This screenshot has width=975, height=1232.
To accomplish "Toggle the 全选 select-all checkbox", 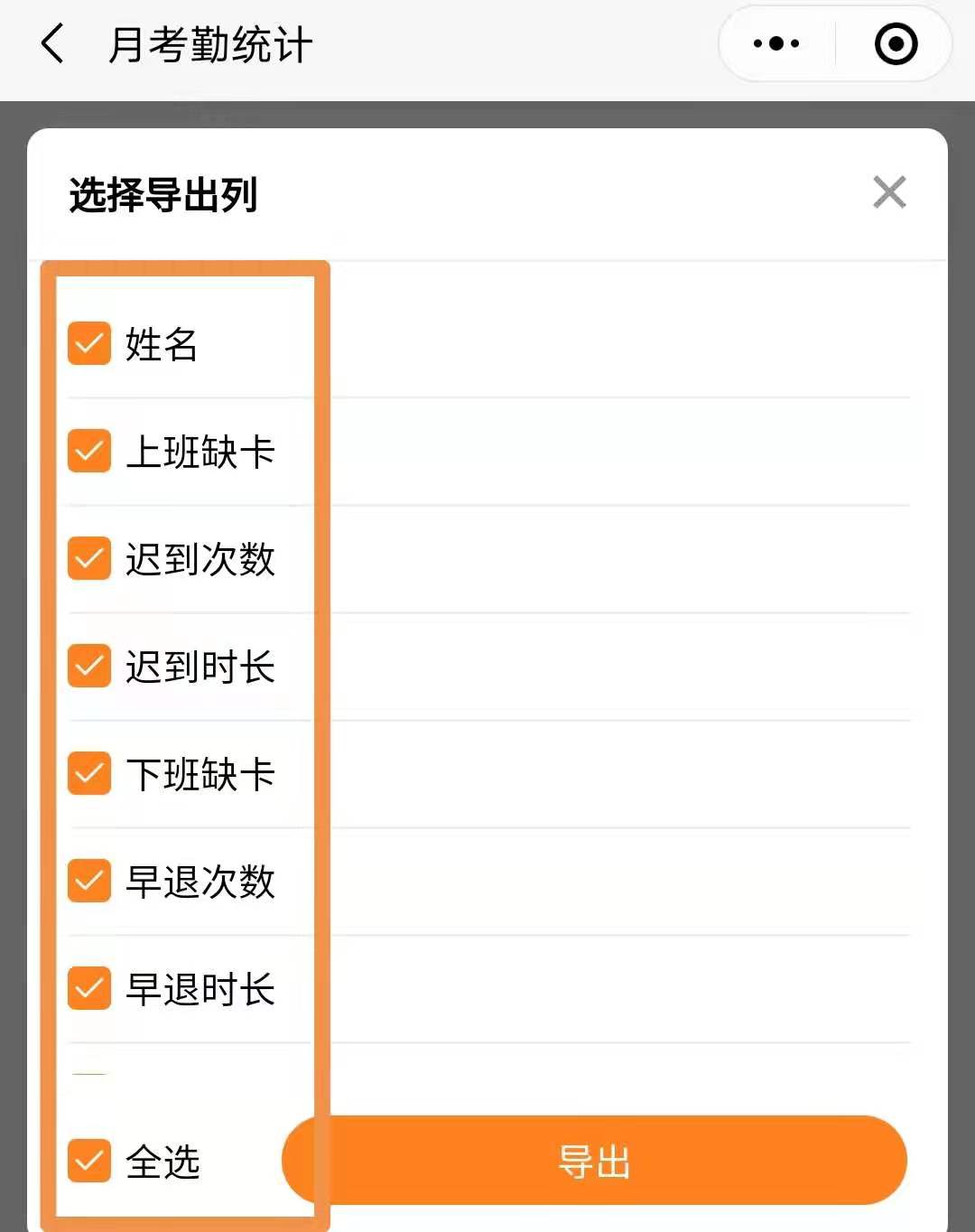I will (89, 1162).
